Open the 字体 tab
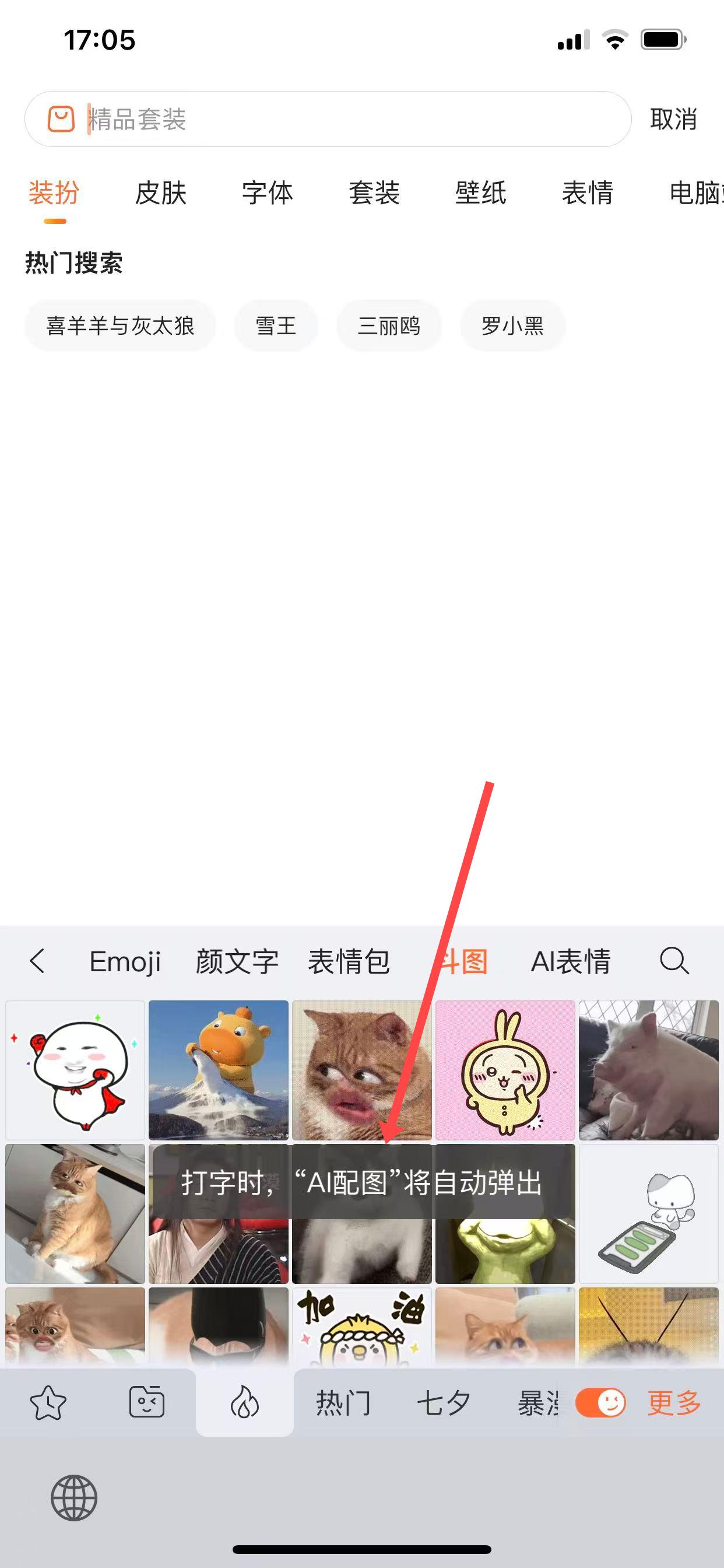Screen dimensions: 724x1568 (x=267, y=194)
